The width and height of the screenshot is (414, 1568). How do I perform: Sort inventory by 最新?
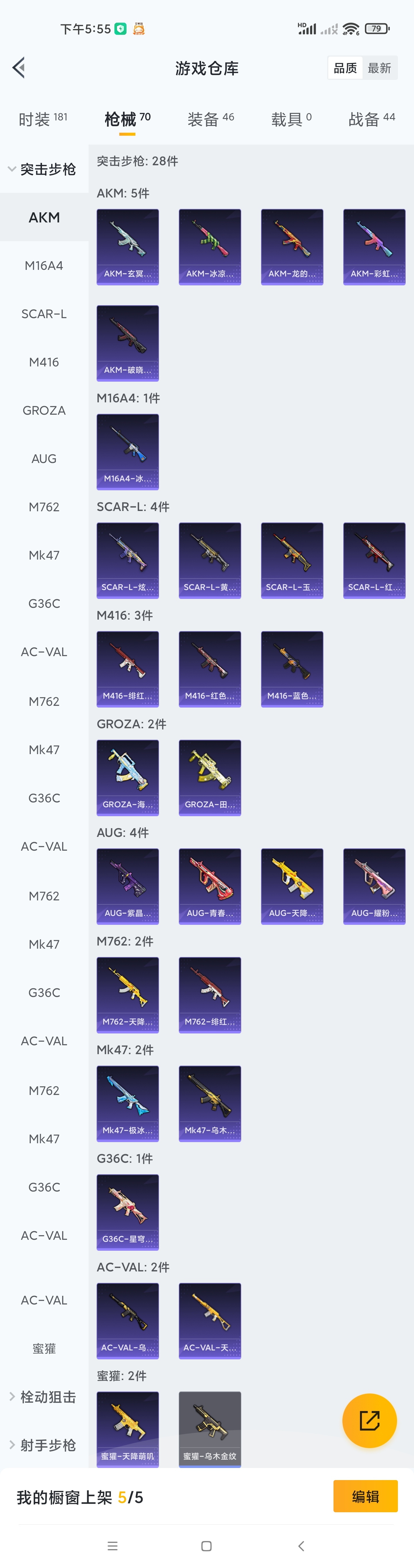point(379,68)
